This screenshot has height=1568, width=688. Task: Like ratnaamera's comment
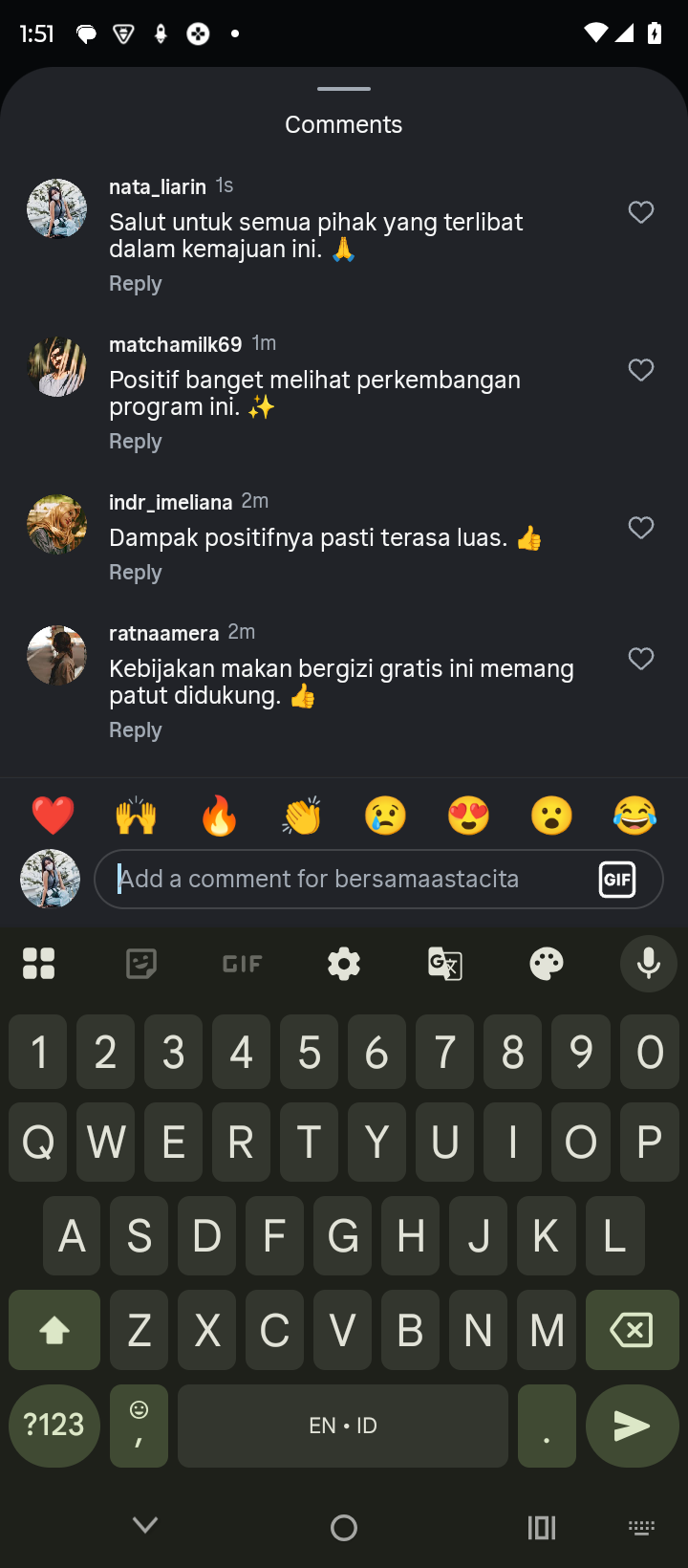coord(641,659)
